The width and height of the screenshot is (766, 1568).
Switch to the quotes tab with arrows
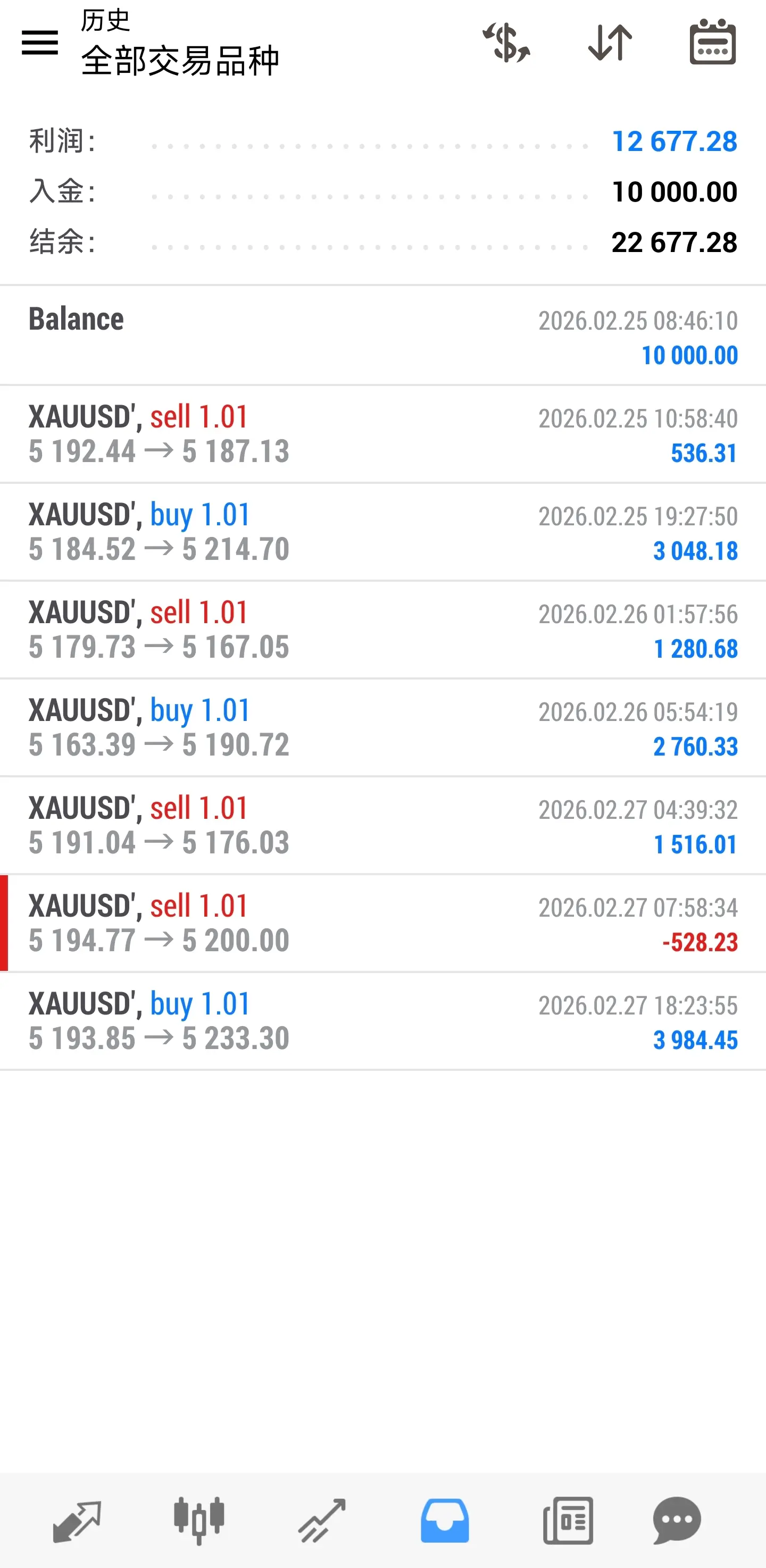(77, 1521)
